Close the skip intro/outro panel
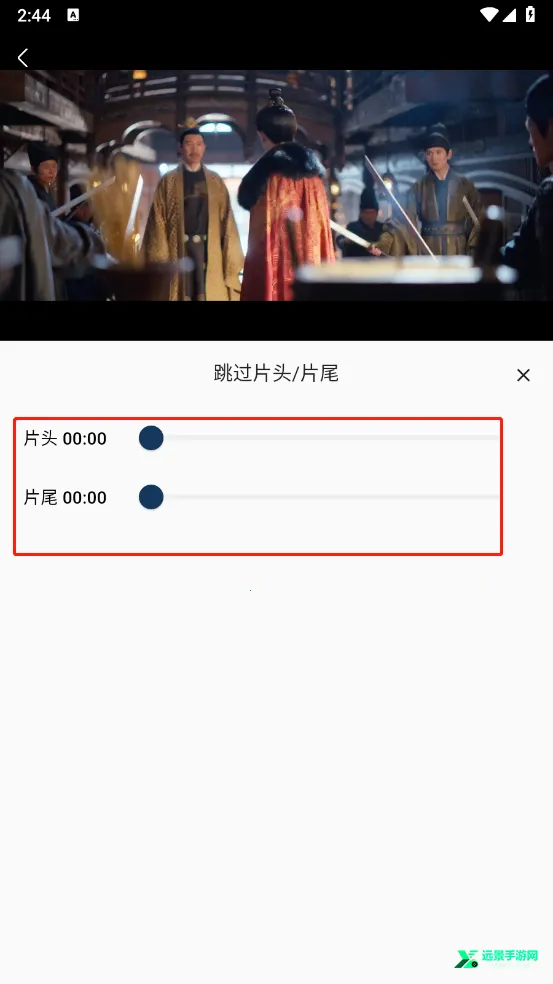The height and width of the screenshot is (984, 553). (523, 375)
